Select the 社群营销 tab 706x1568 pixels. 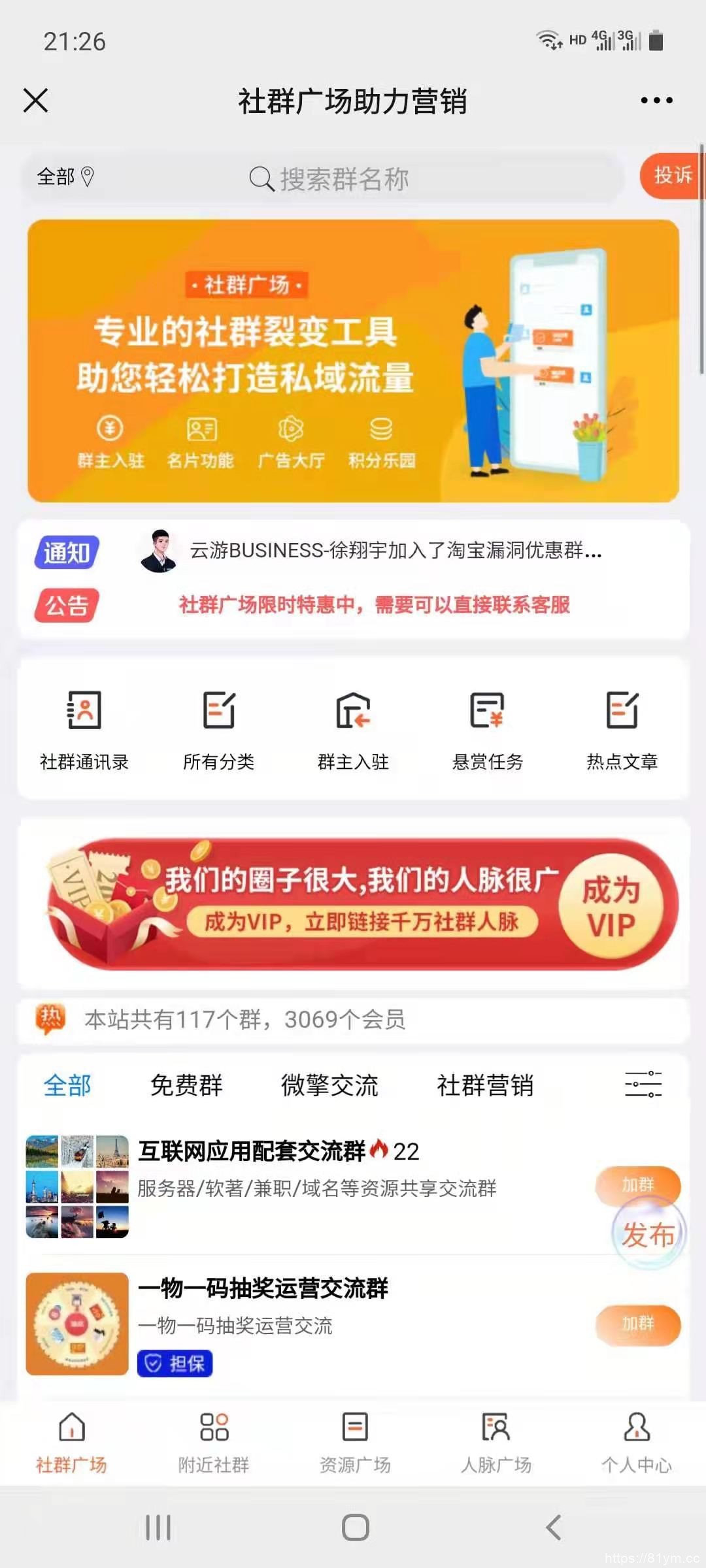point(486,1085)
